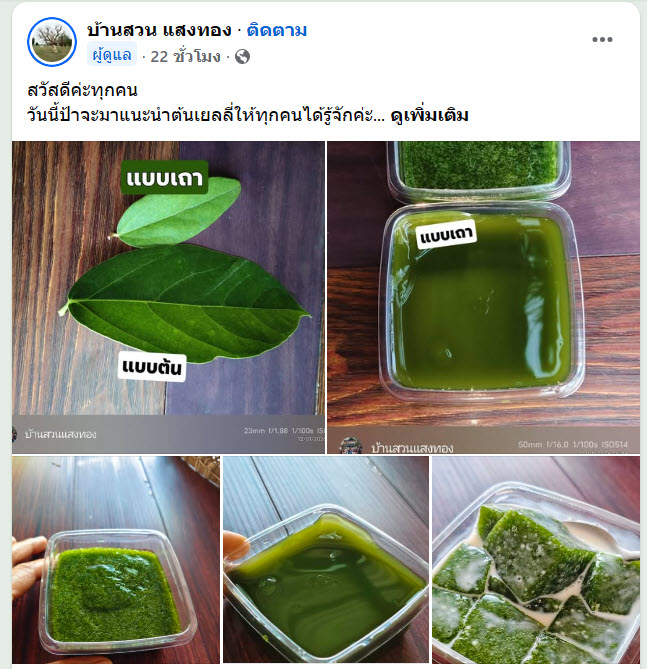Open the photo of two leaves labeled แบบเถา and แบบต้น
The width and height of the screenshot is (647, 669).
(168, 297)
